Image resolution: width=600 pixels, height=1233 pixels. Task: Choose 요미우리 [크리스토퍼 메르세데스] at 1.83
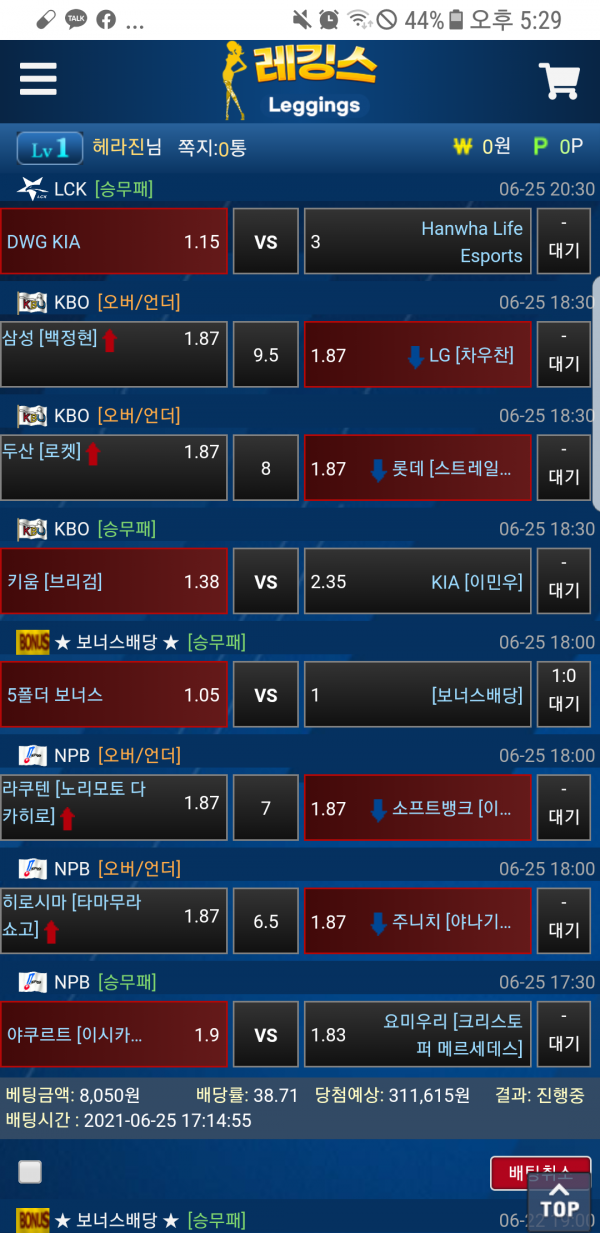coord(417,1034)
